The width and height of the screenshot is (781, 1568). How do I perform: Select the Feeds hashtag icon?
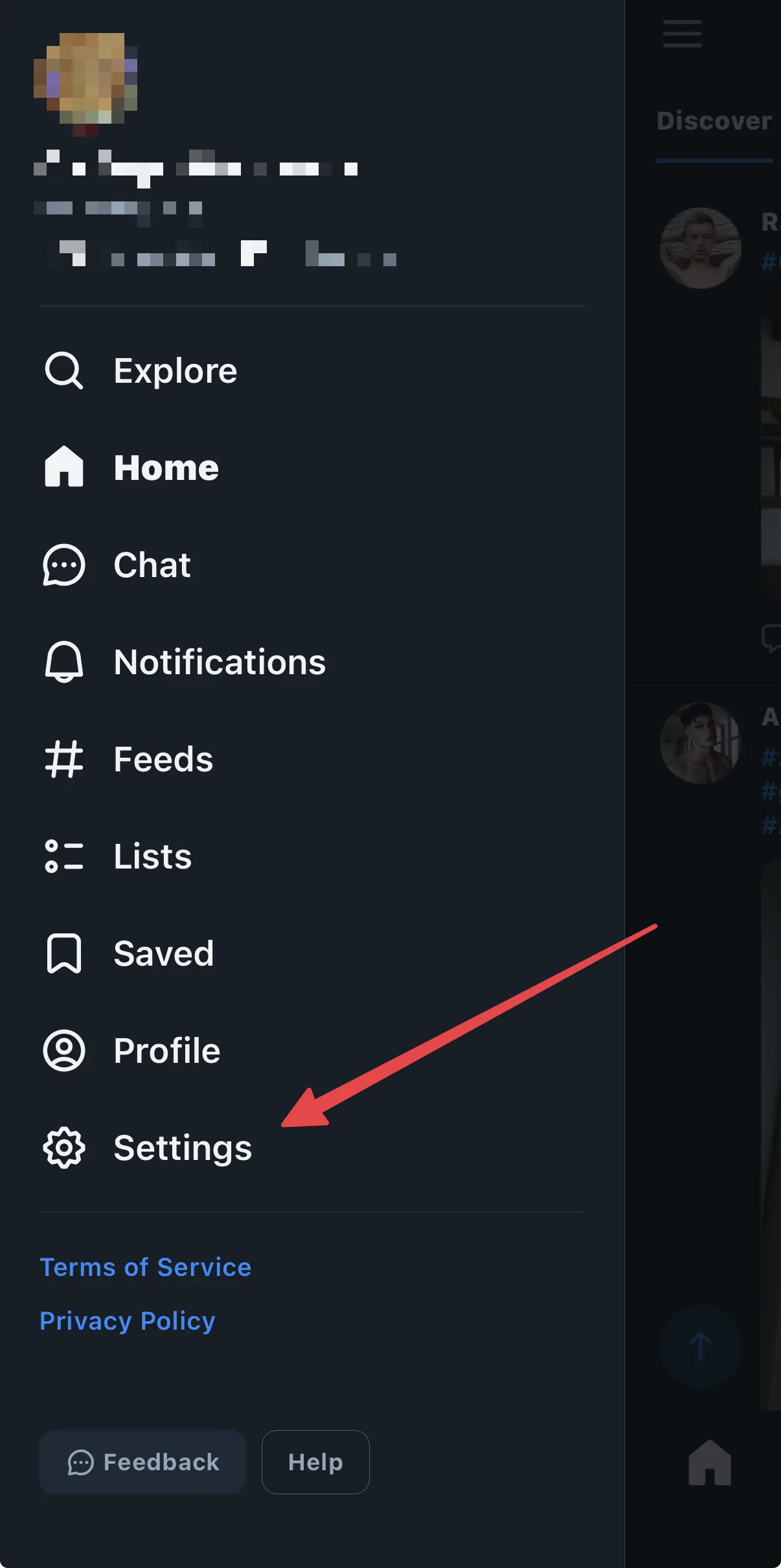(63, 759)
